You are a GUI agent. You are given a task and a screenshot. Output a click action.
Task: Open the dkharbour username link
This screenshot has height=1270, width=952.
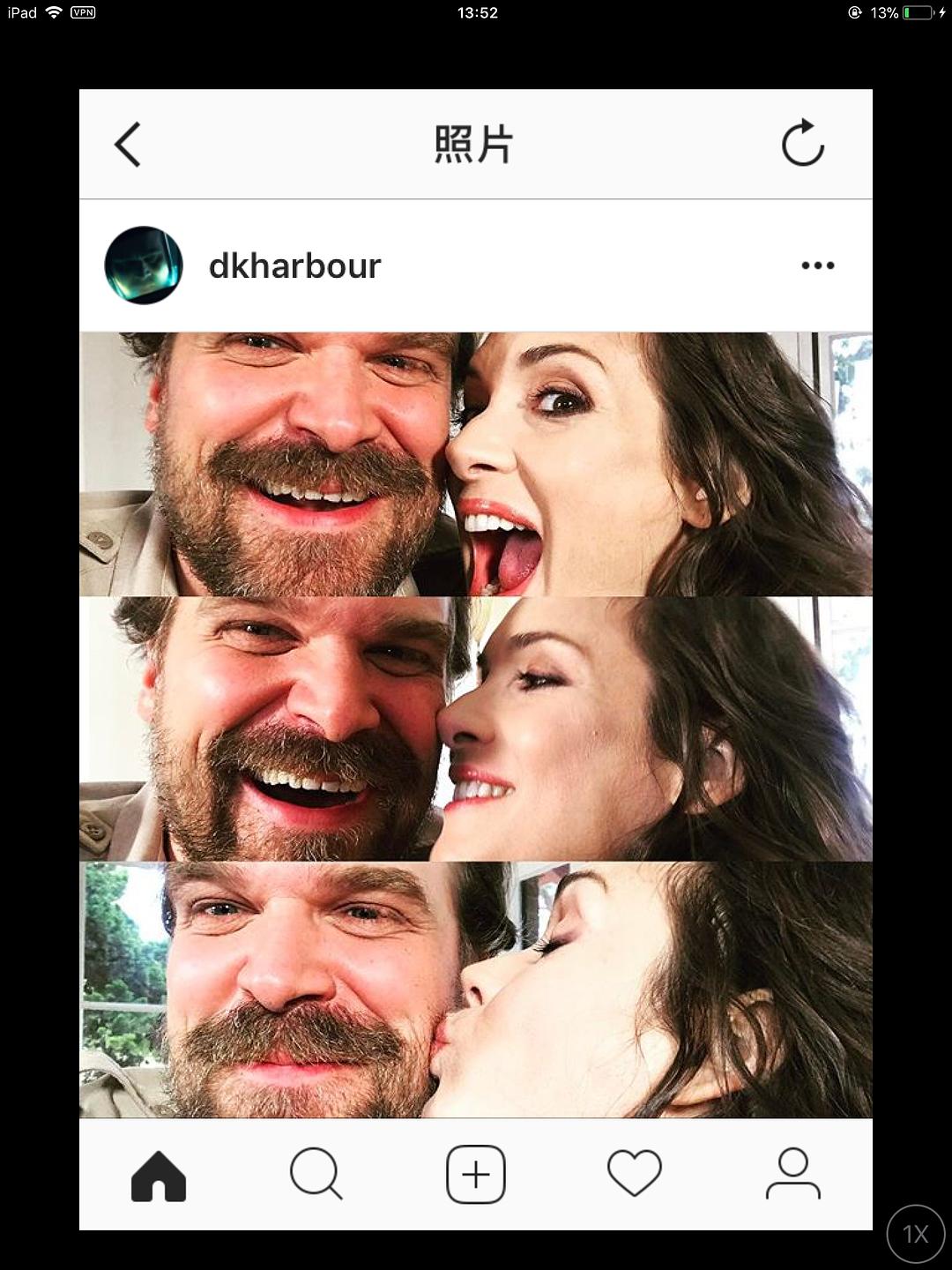294,265
